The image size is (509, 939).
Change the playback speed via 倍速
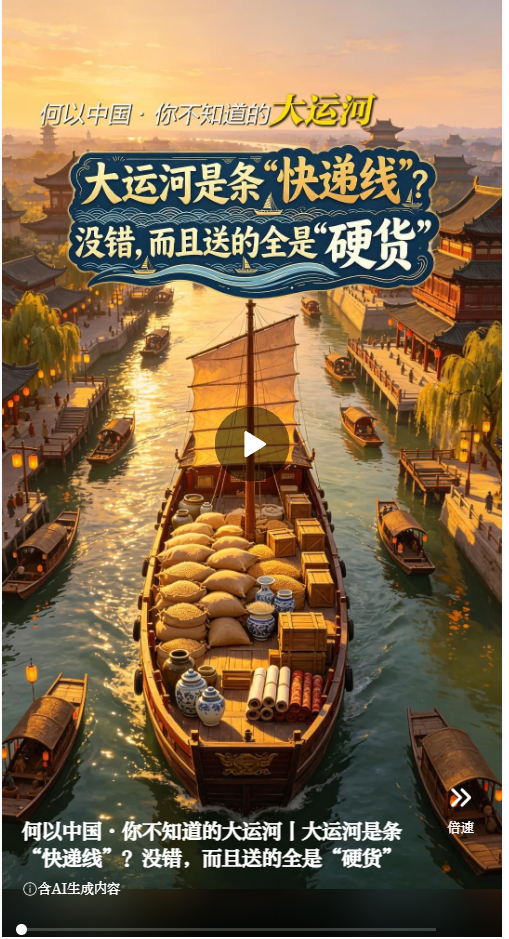point(461,810)
